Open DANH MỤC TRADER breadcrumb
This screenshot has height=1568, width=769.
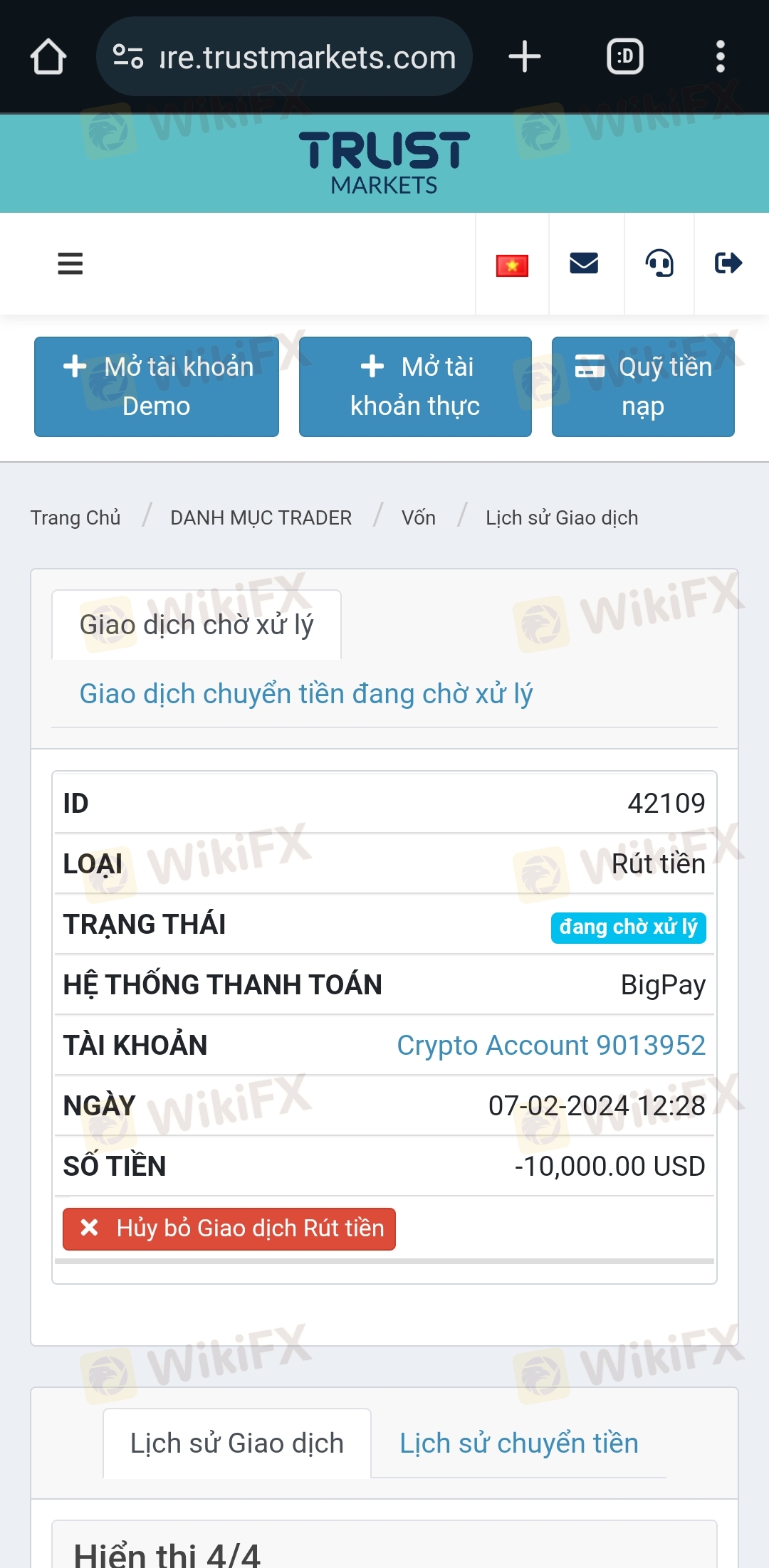[x=261, y=517]
